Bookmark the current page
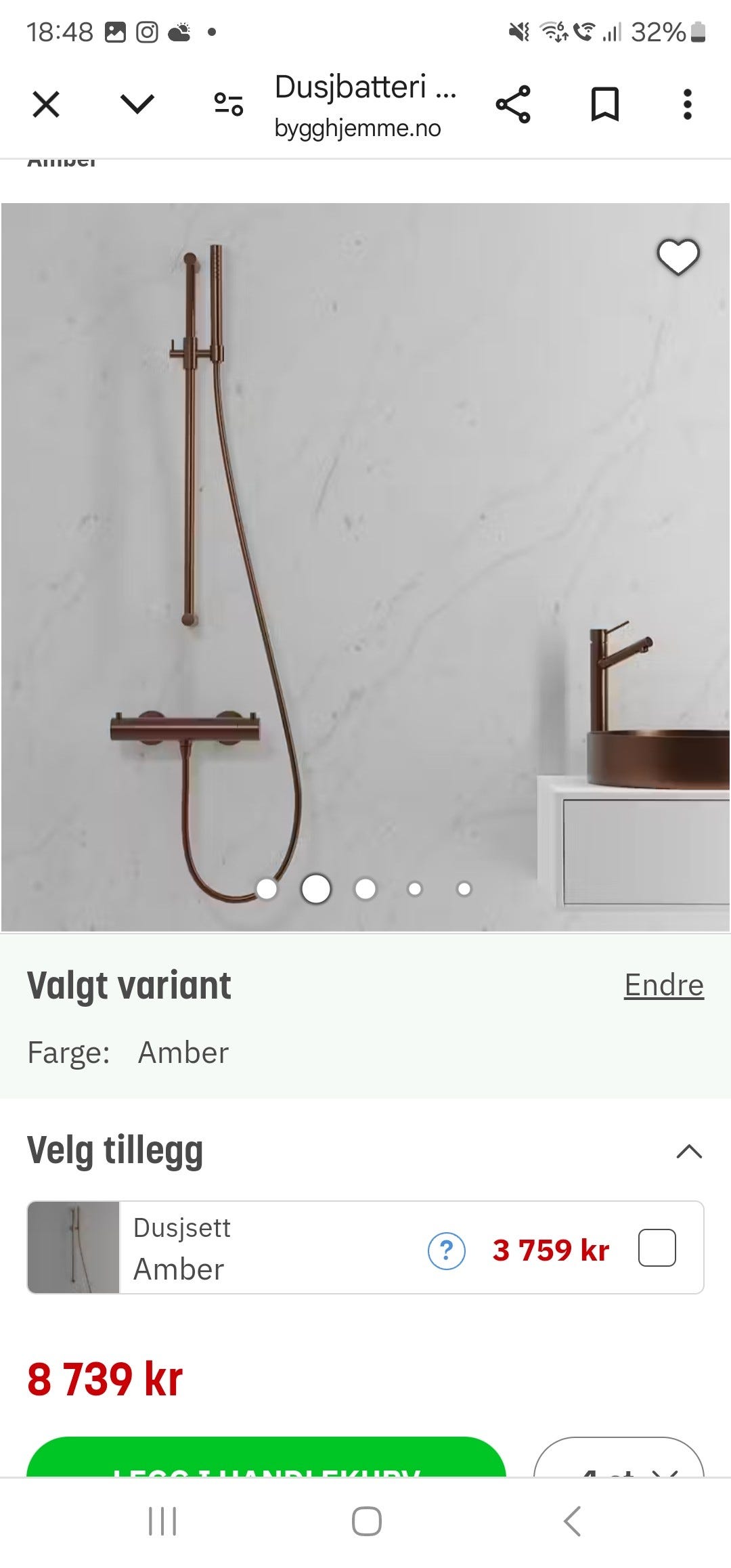The height and width of the screenshot is (1568, 731). tap(604, 104)
